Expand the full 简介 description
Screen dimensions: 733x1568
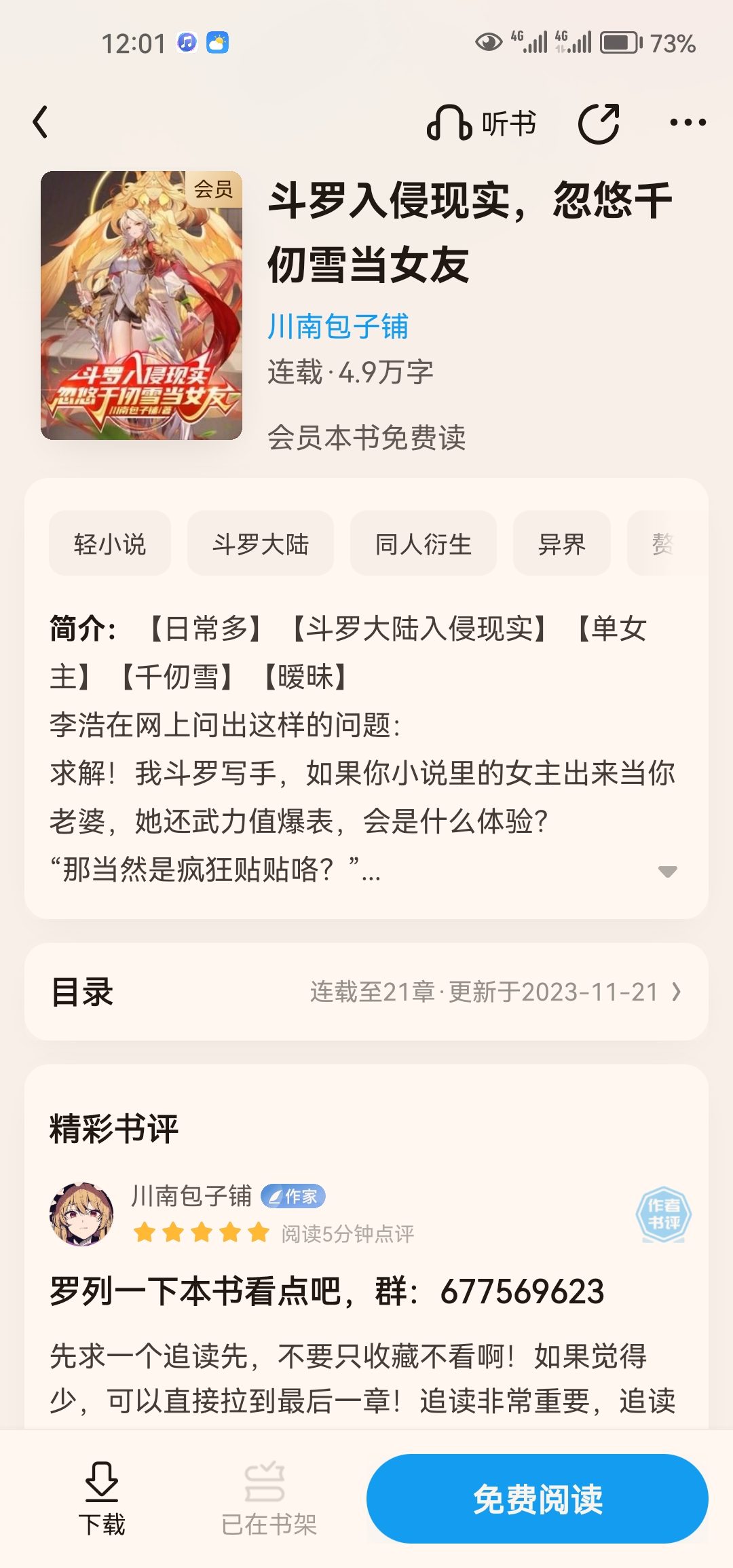pyautogui.click(x=668, y=872)
